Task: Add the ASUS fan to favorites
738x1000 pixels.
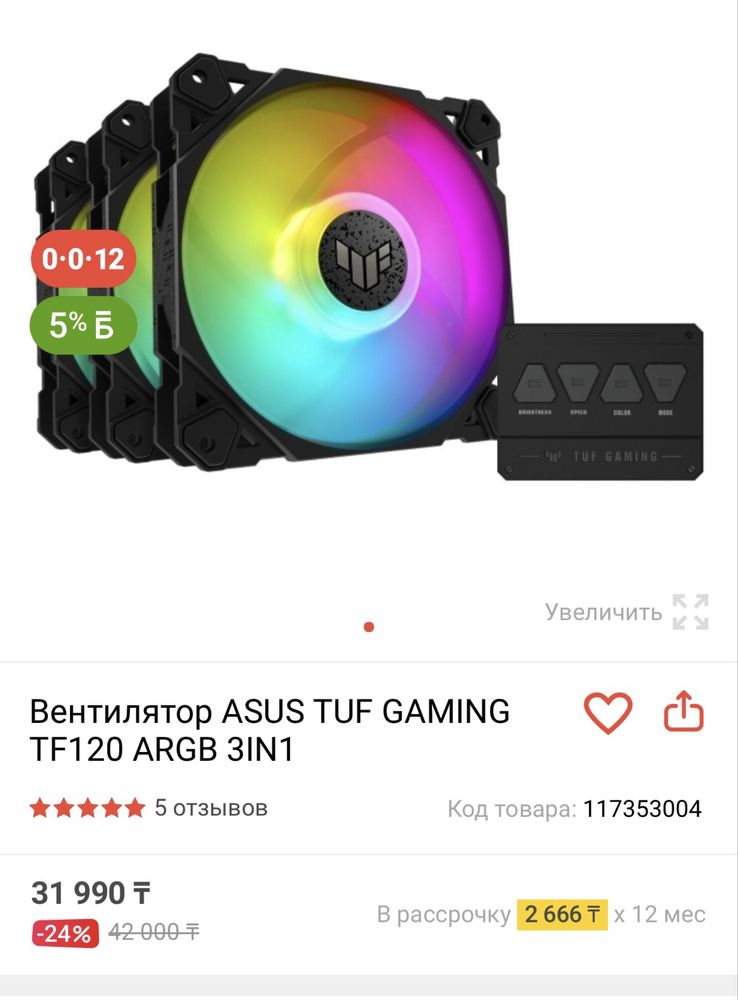Action: click(608, 713)
